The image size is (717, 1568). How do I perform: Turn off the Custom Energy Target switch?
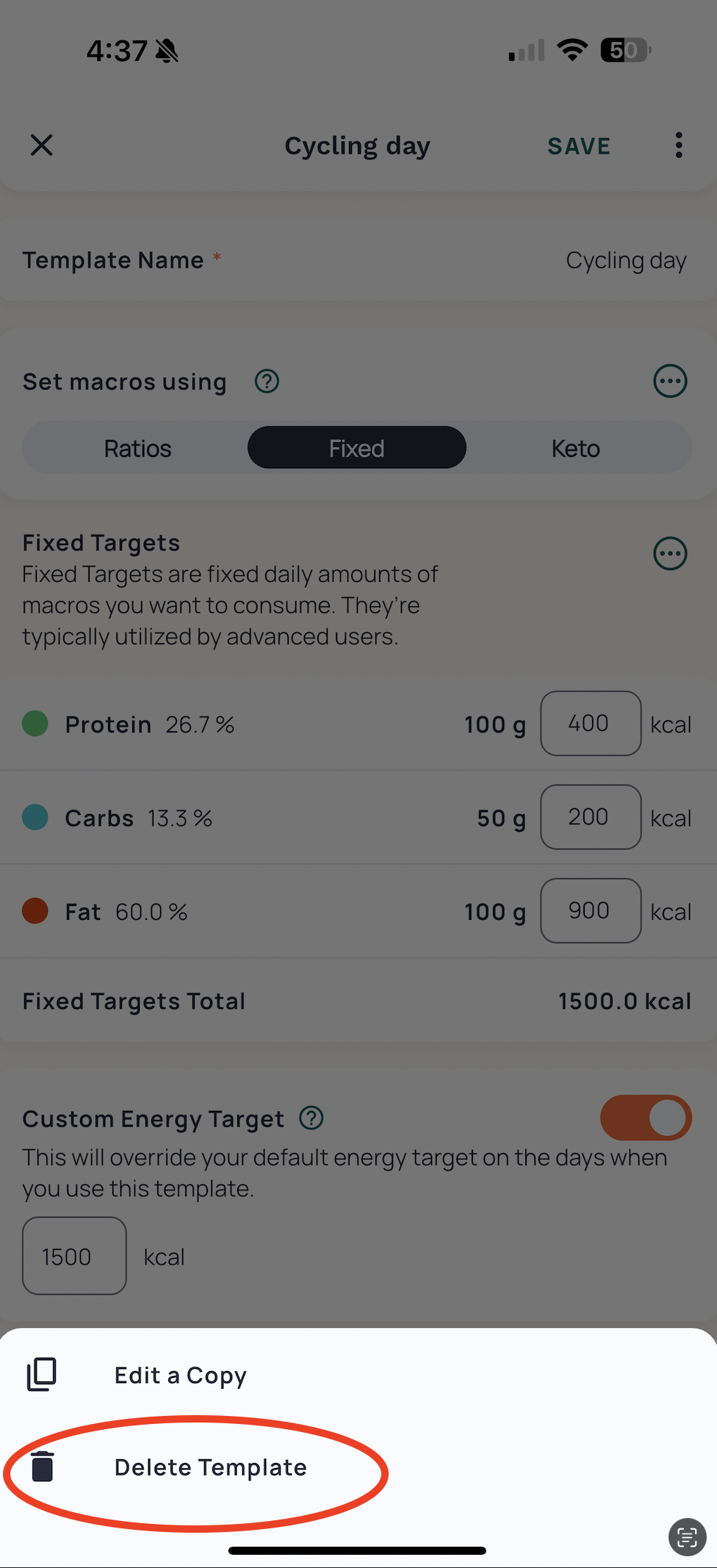click(x=646, y=1118)
